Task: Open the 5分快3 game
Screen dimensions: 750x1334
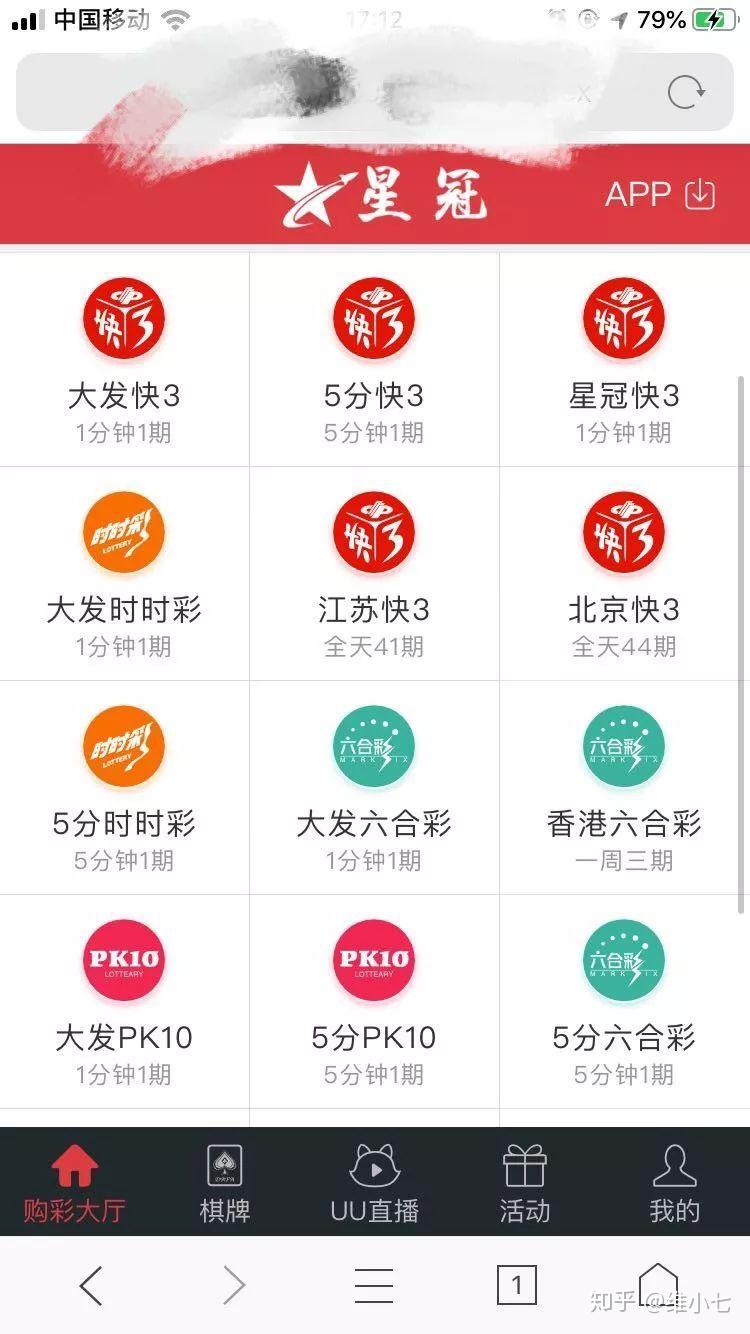Action: (x=374, y=360)
